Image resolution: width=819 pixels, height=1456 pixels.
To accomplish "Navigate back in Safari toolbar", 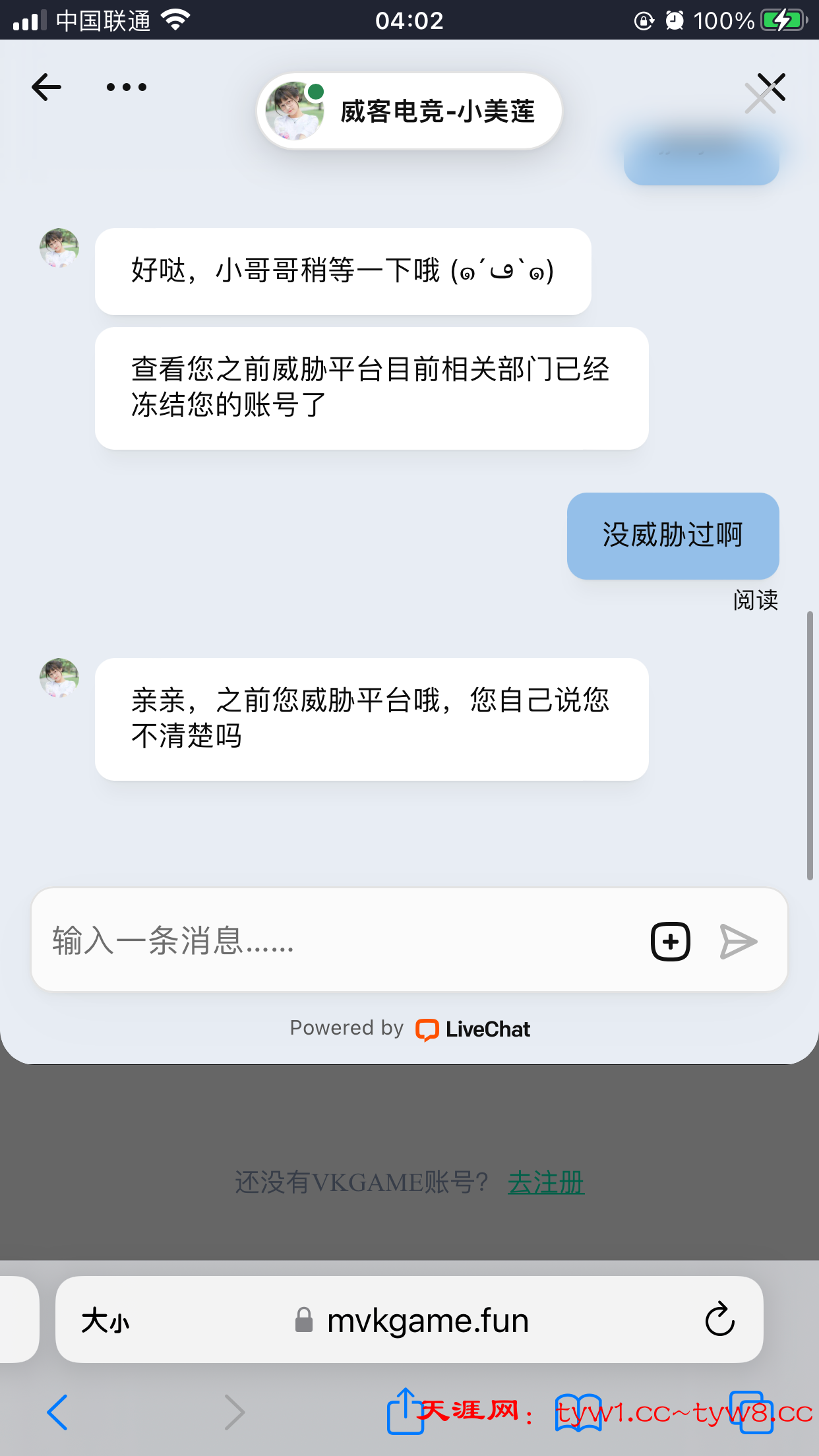I will [58, 1412].
